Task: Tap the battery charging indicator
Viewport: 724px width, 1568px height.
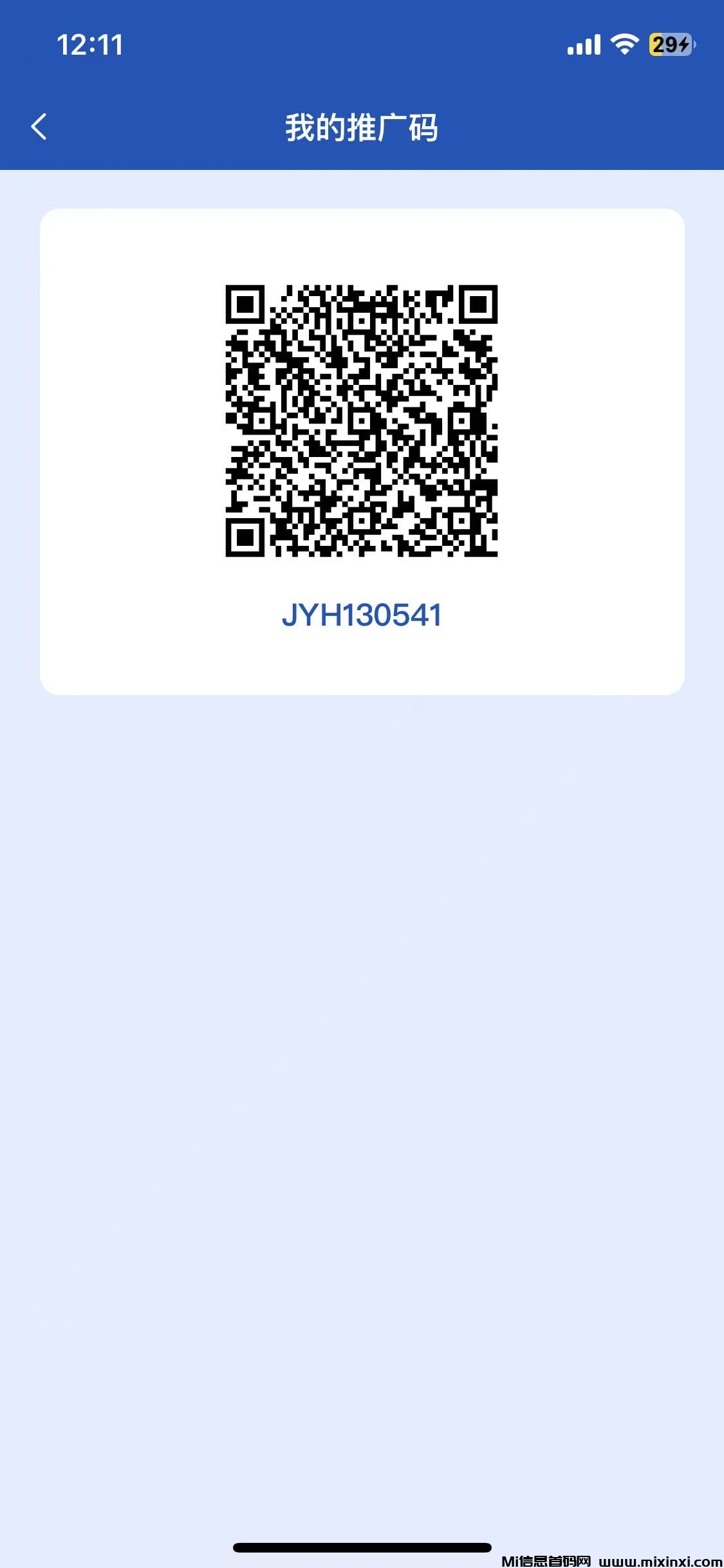Action: coord(671,44)
